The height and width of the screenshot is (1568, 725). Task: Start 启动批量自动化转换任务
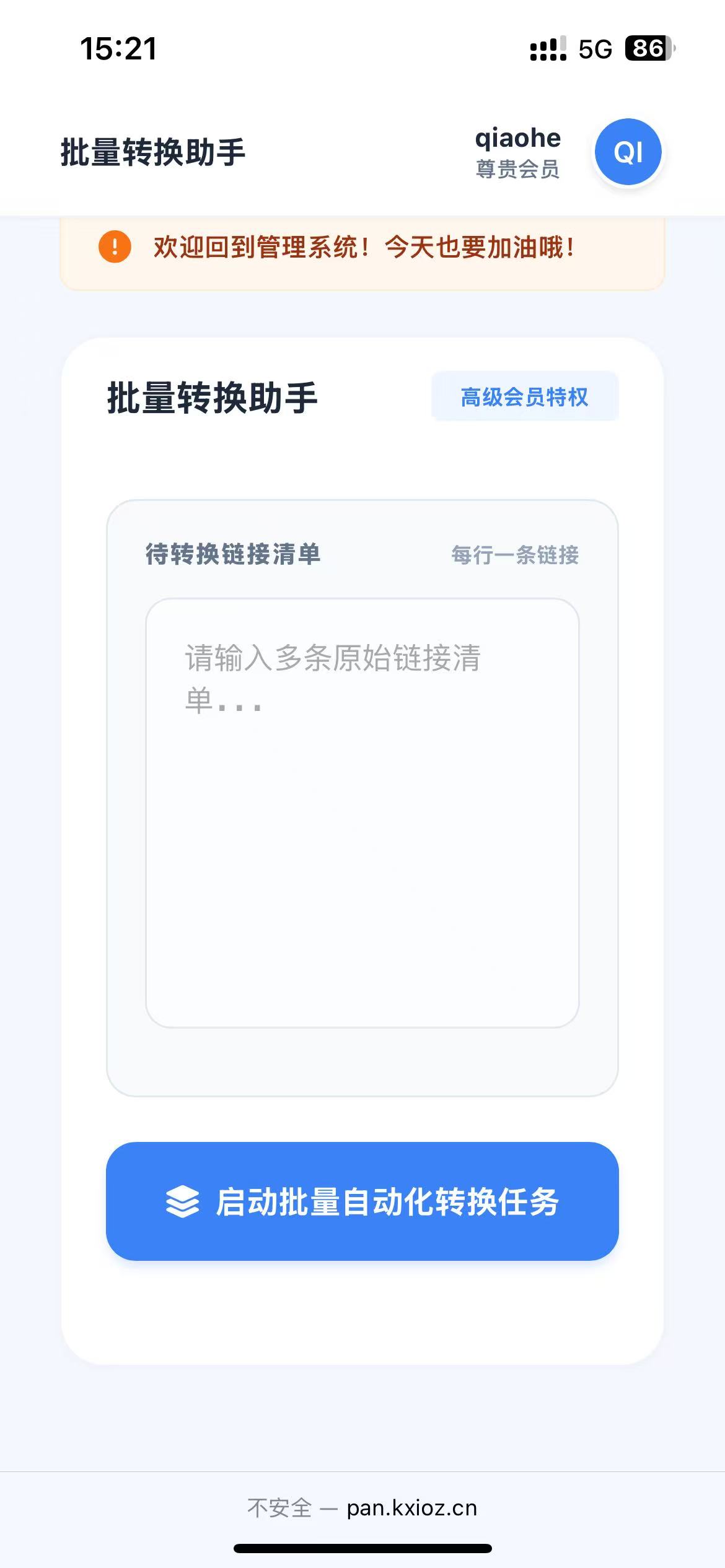(x=362, y=1201)
